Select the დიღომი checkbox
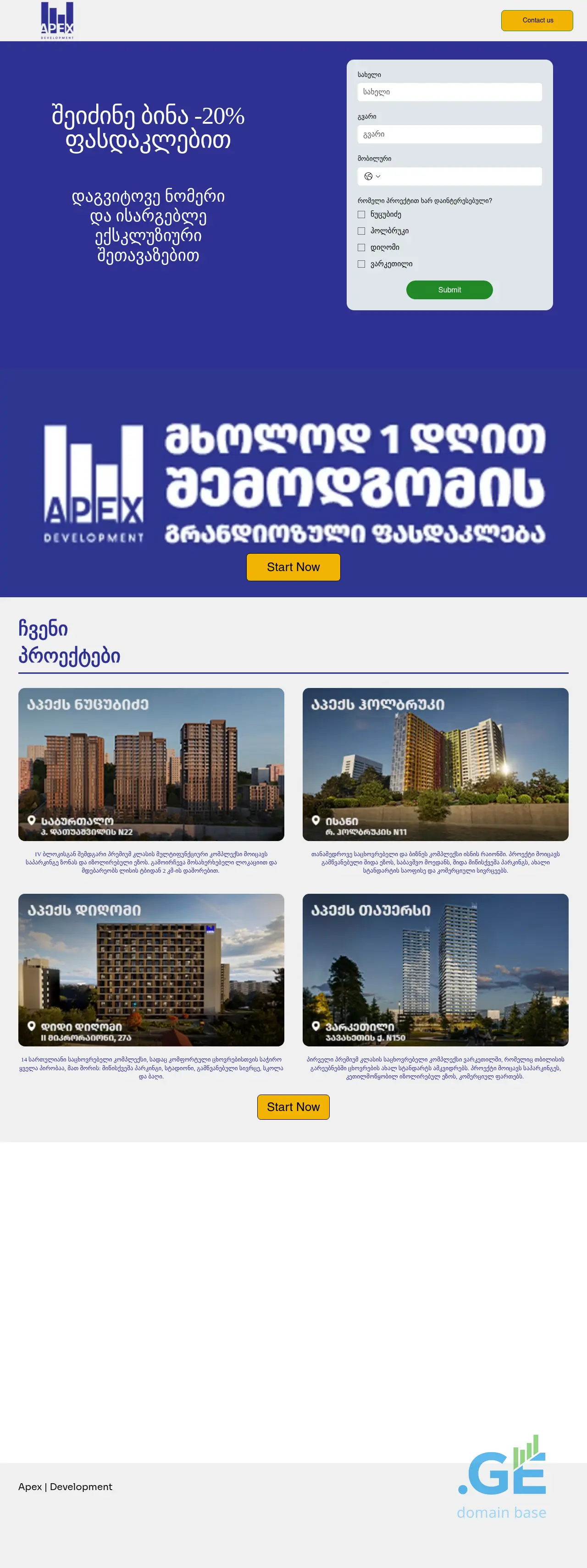 (x=361, y=247)
